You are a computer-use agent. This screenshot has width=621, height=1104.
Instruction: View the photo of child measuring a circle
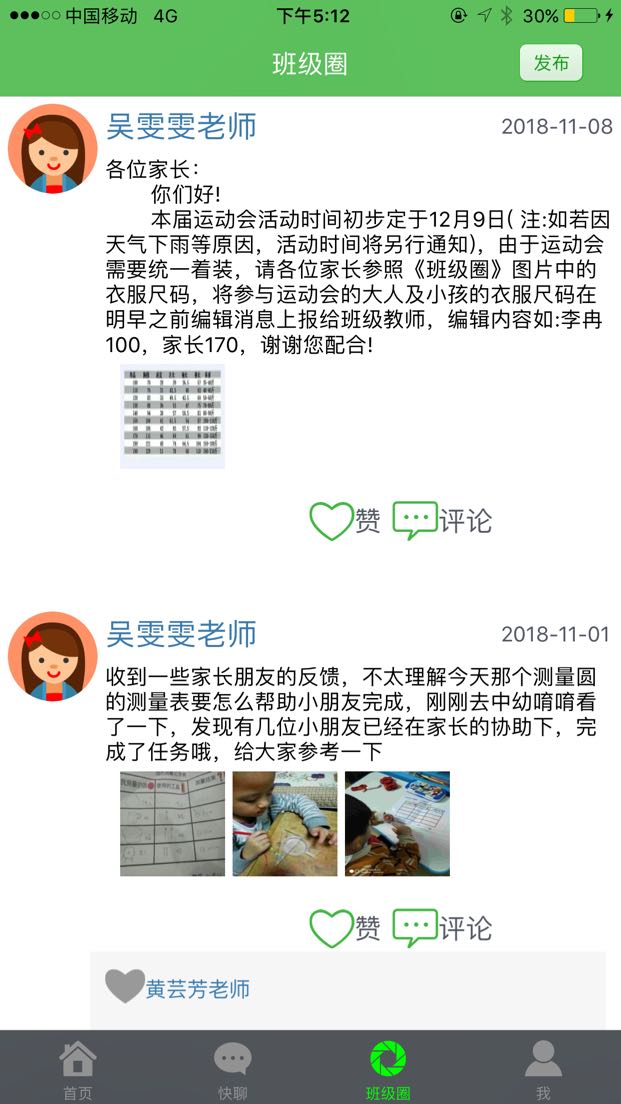tap(284, 824)
